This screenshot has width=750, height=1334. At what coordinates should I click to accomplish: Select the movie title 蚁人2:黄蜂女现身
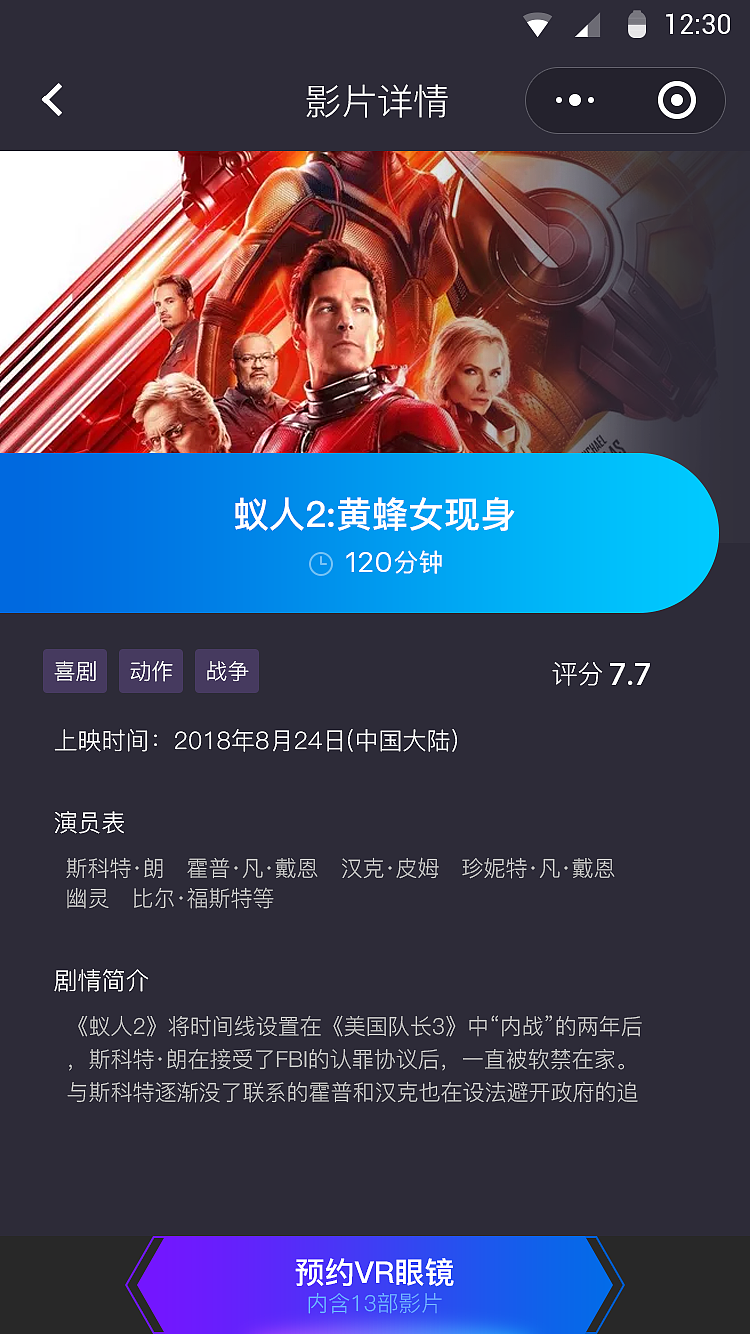point(374,514)
